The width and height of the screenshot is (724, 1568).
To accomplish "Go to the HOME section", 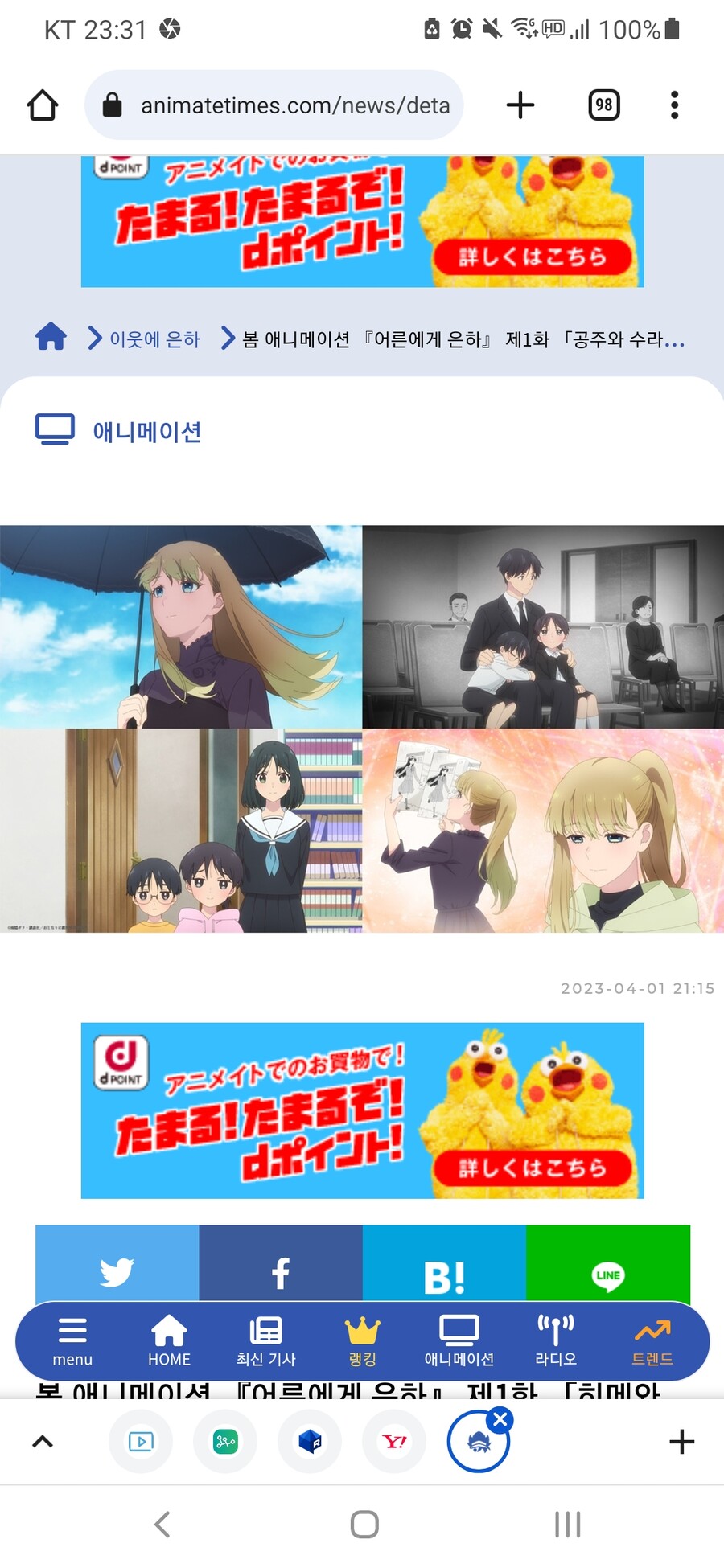I will [x=169, y=1341].
